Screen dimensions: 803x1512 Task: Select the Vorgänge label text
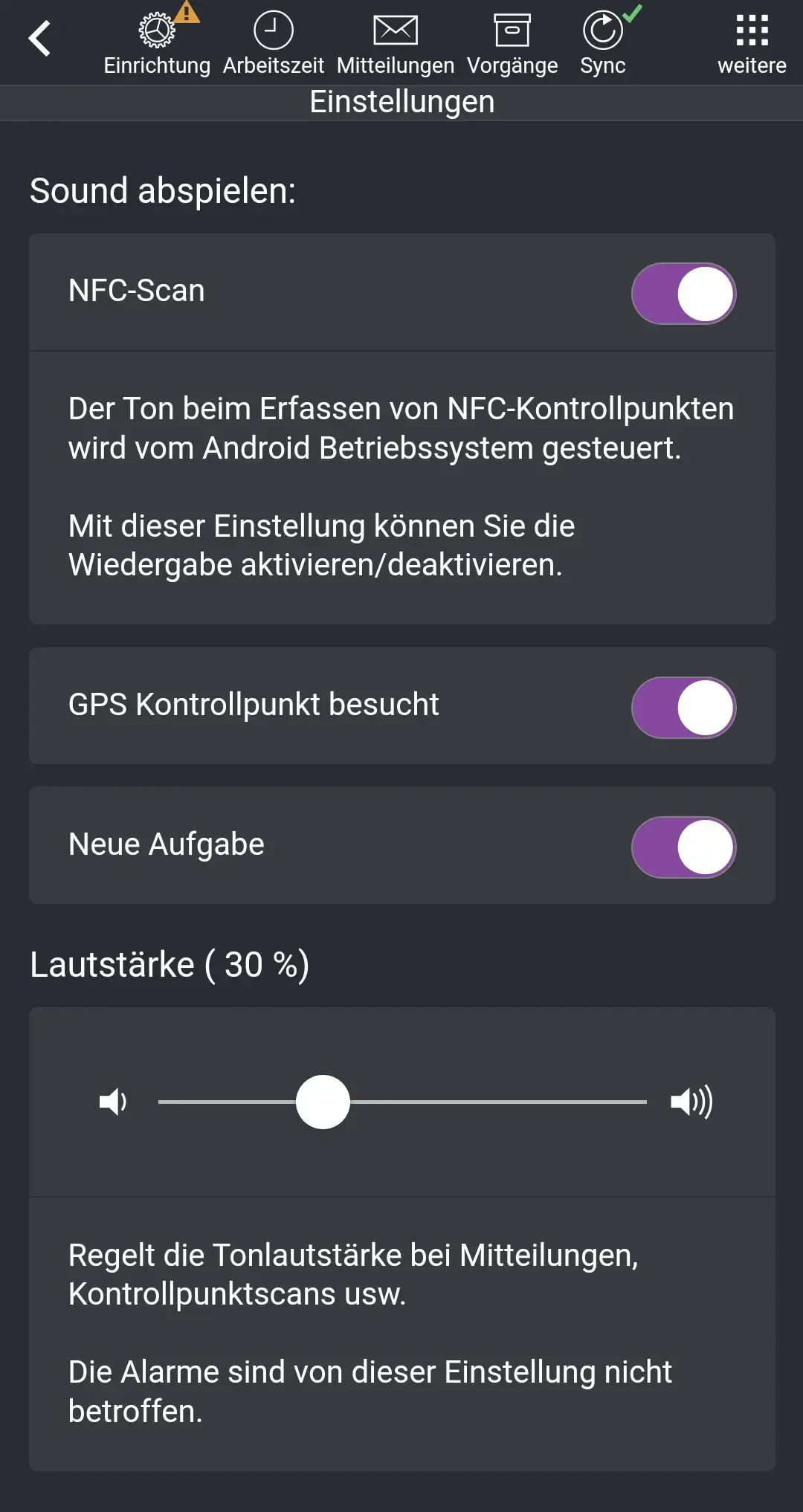click(512, 65)
